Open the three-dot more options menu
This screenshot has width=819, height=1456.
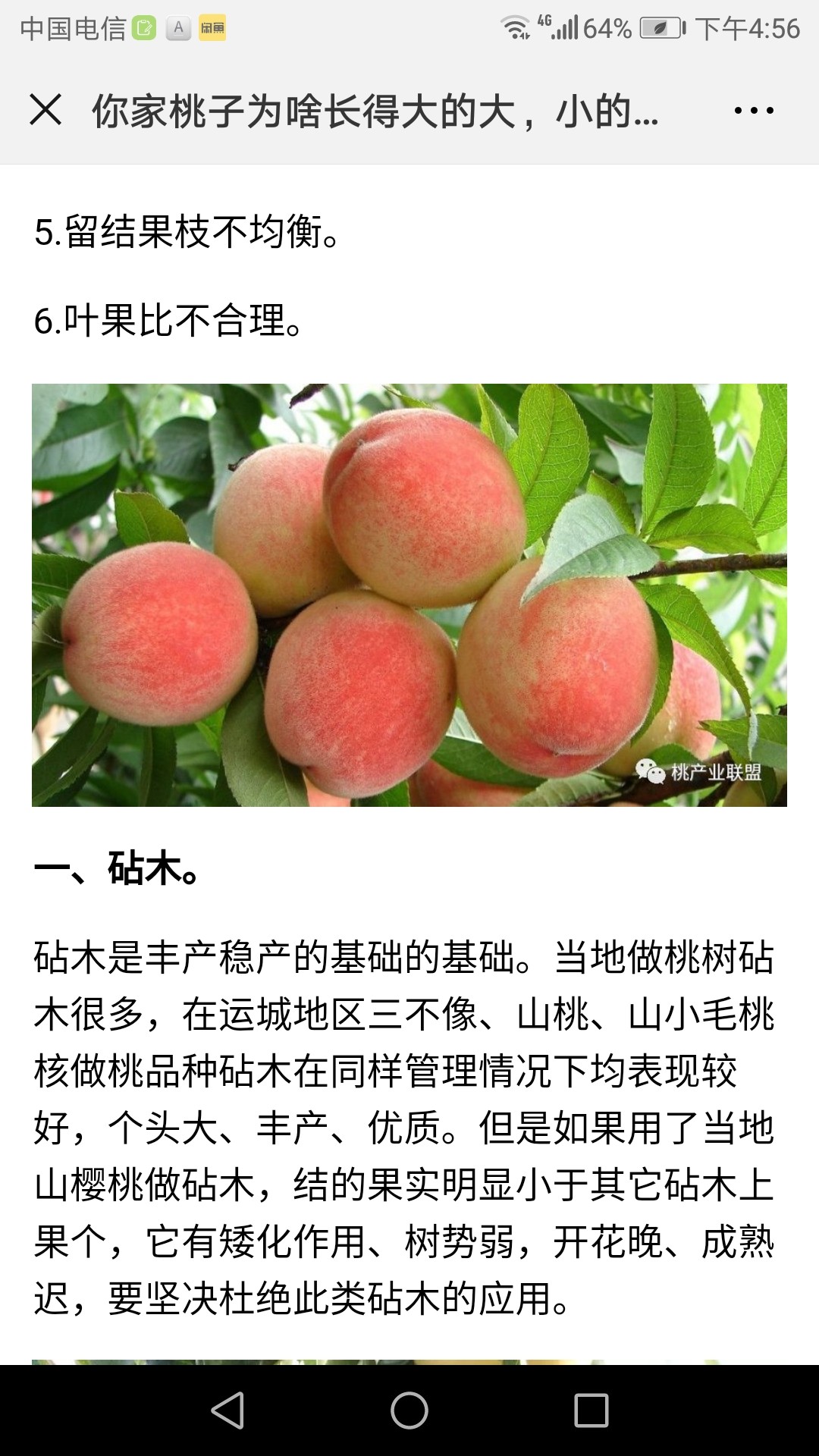pyautogui.click(x=753, y=111)
